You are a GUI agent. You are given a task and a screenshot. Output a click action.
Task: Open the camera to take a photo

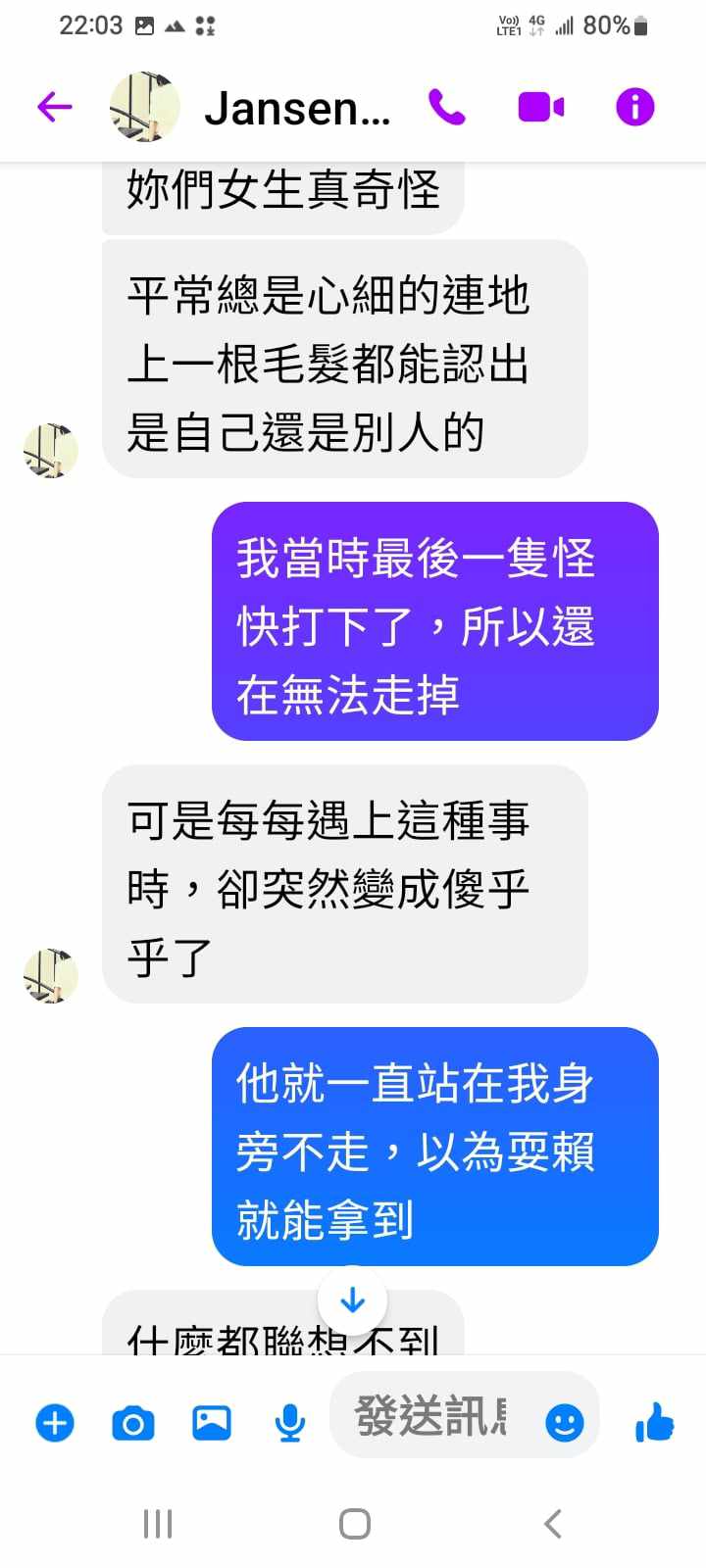tap(133, 1422)
